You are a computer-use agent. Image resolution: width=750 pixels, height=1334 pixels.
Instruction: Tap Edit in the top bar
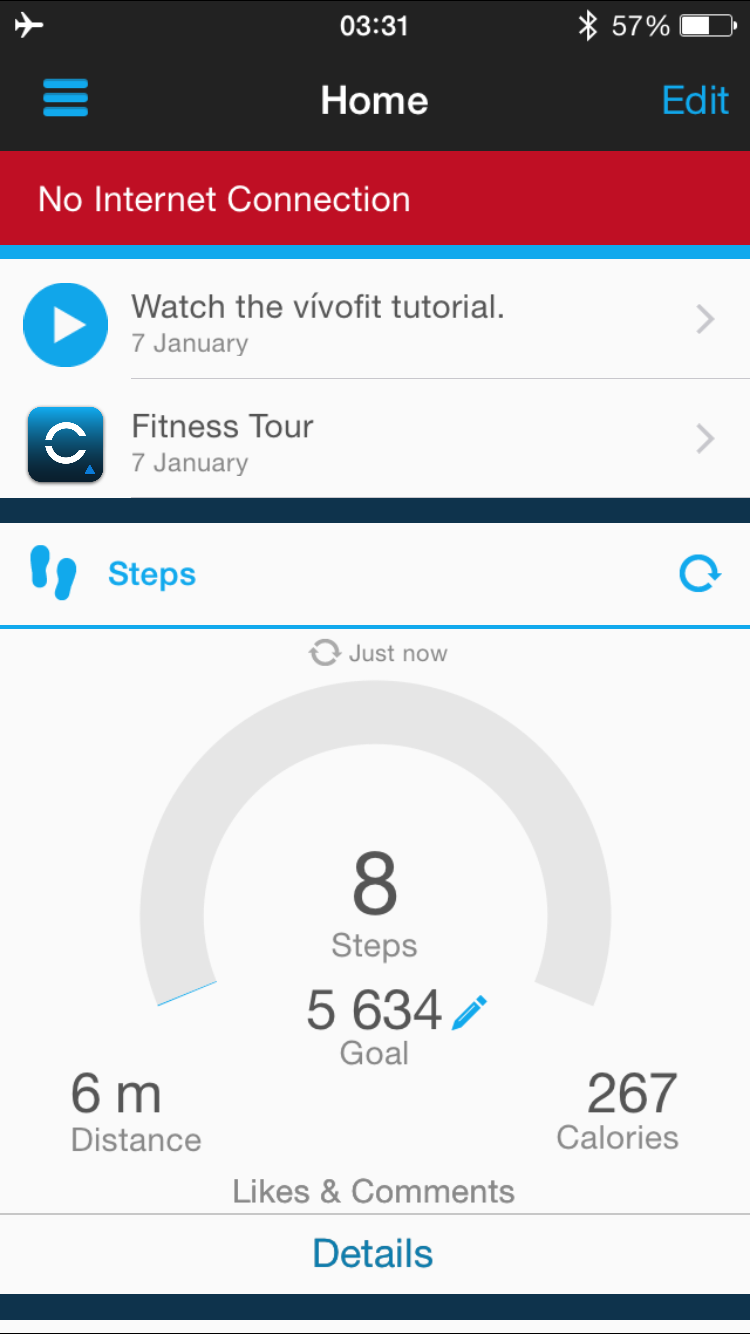[x=695, y=101]
